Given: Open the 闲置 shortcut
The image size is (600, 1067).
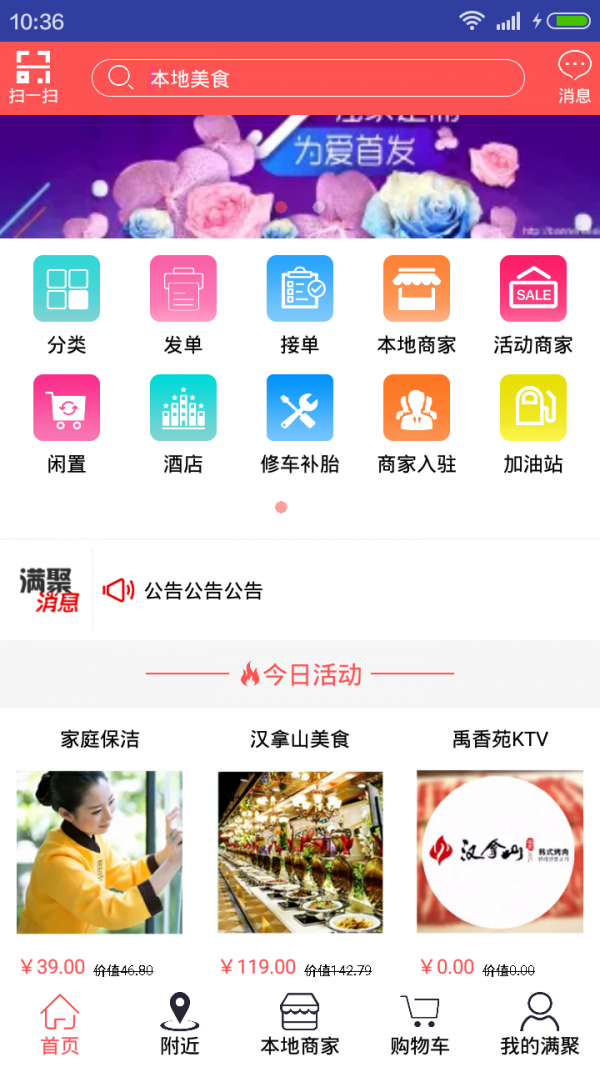Looking at the screenshot, I should point(66,423).
